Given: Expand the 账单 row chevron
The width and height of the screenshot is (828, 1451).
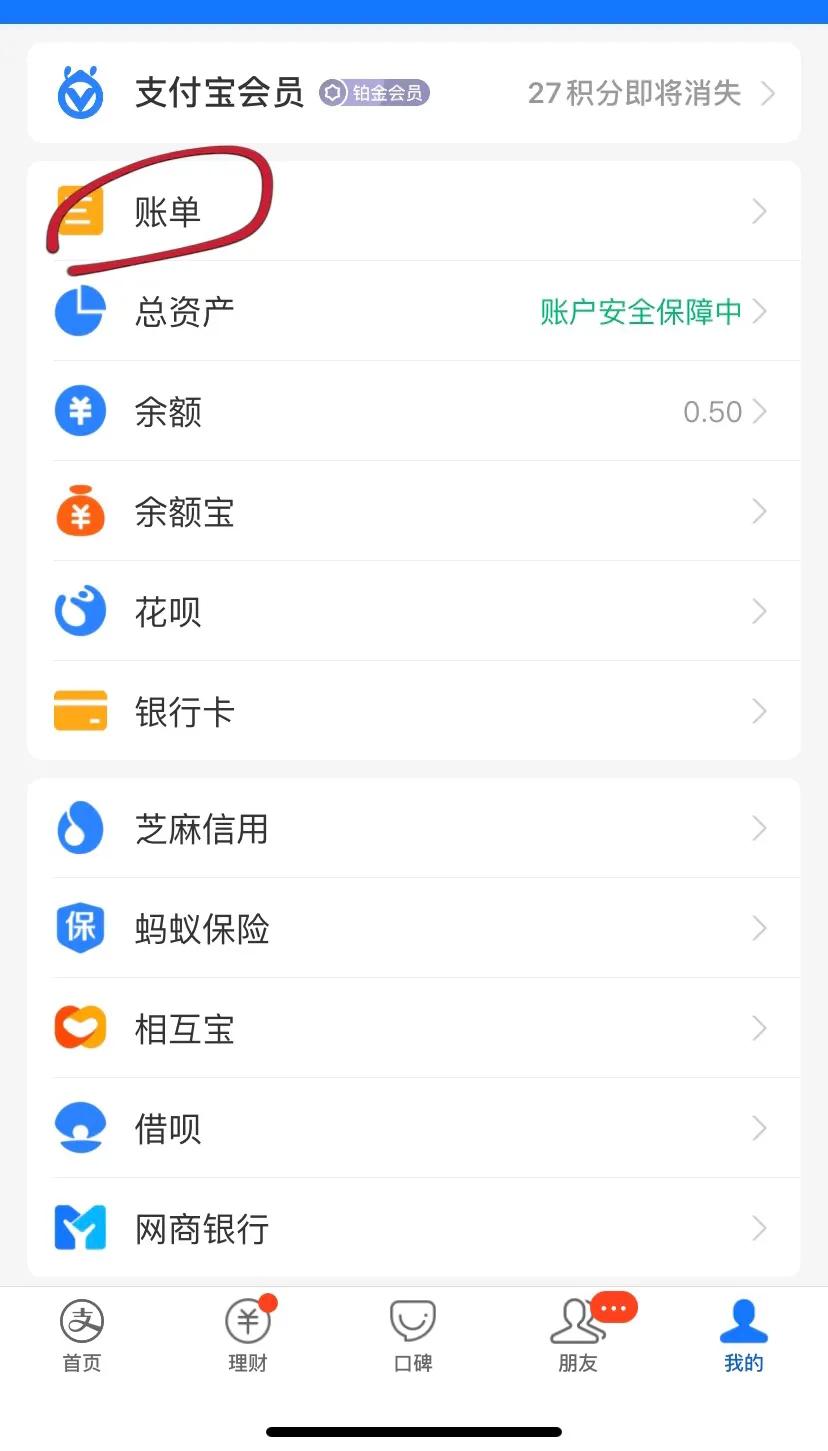Looking at the screenshot, I should (759, 210).
